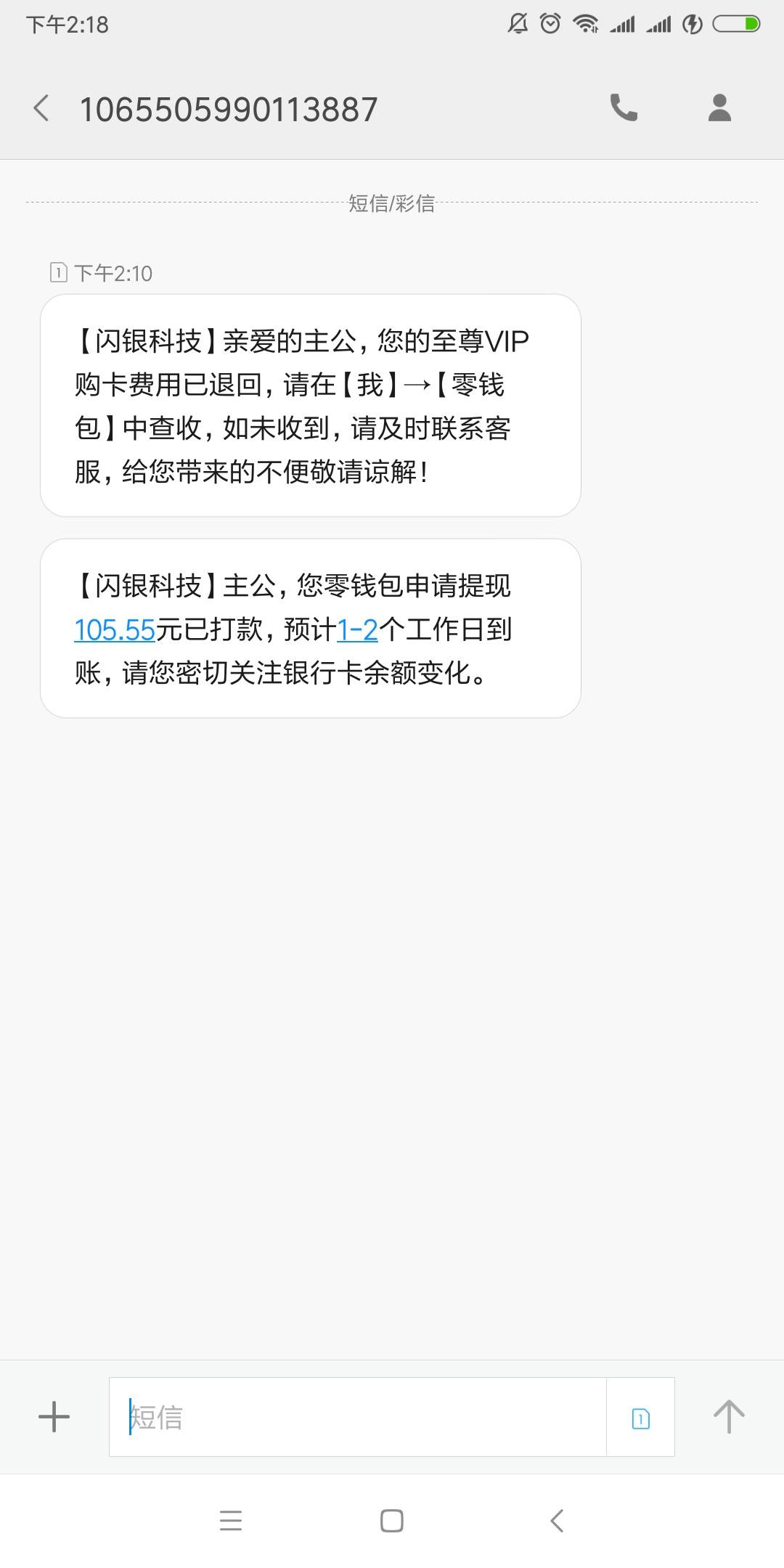Call the sender's number
The width and height of the screenshot is (784, 1568).
624,107
